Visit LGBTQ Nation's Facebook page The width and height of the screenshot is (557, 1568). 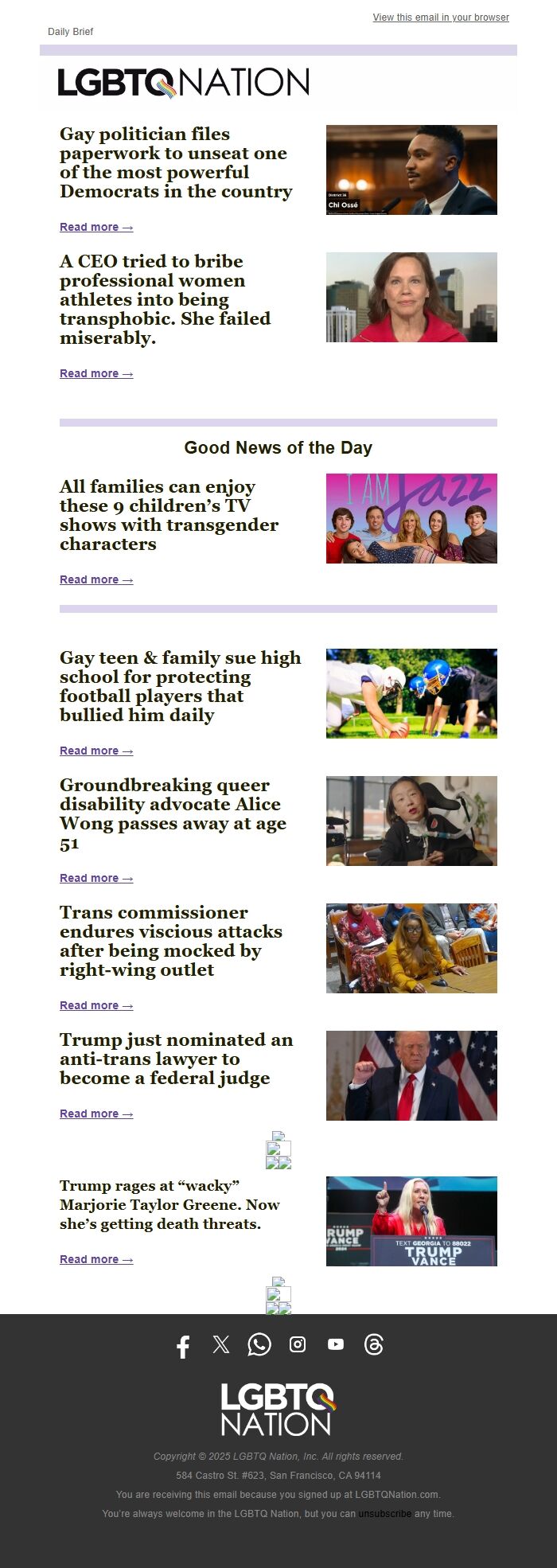(183, 1347)
